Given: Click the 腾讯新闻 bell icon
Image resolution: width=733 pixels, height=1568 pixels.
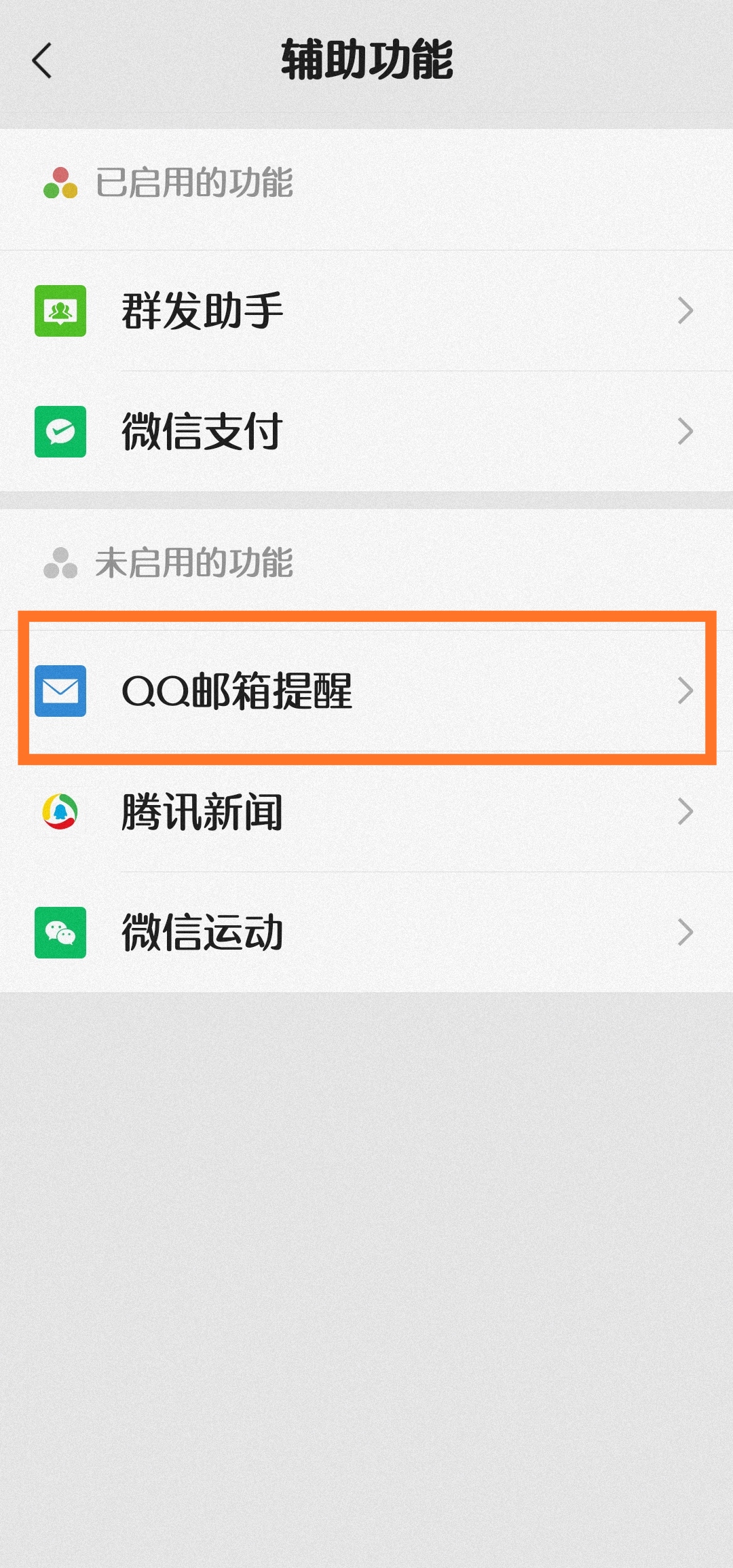Looking at the screenshot, I should tap(60, 811).
